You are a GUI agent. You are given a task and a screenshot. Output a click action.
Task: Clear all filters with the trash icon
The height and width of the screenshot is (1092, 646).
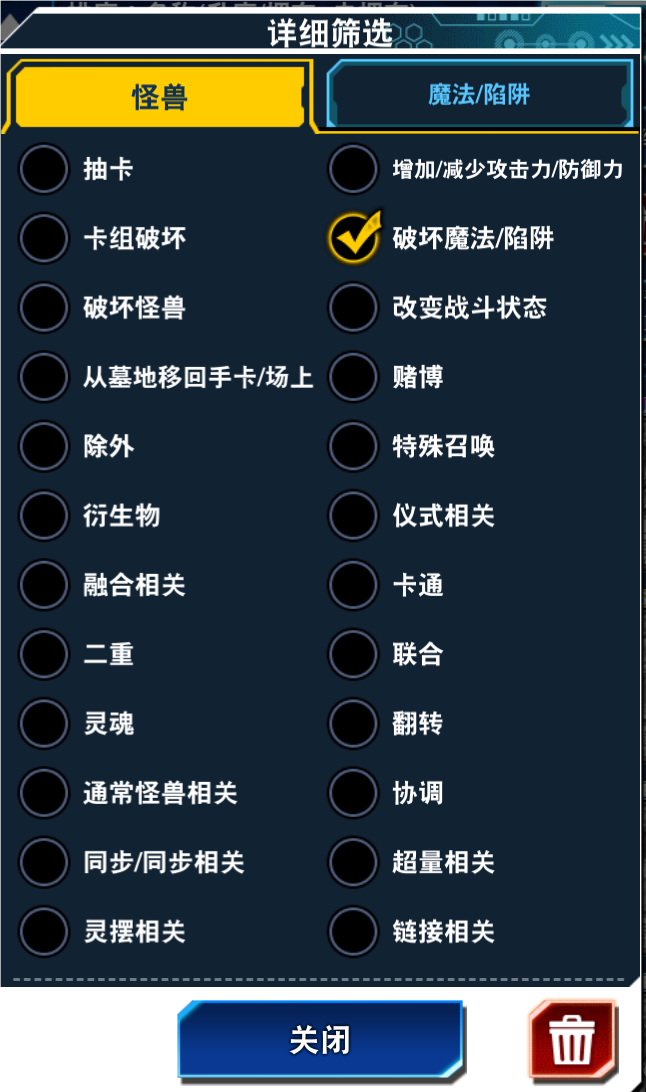[x=572, y=1040]
